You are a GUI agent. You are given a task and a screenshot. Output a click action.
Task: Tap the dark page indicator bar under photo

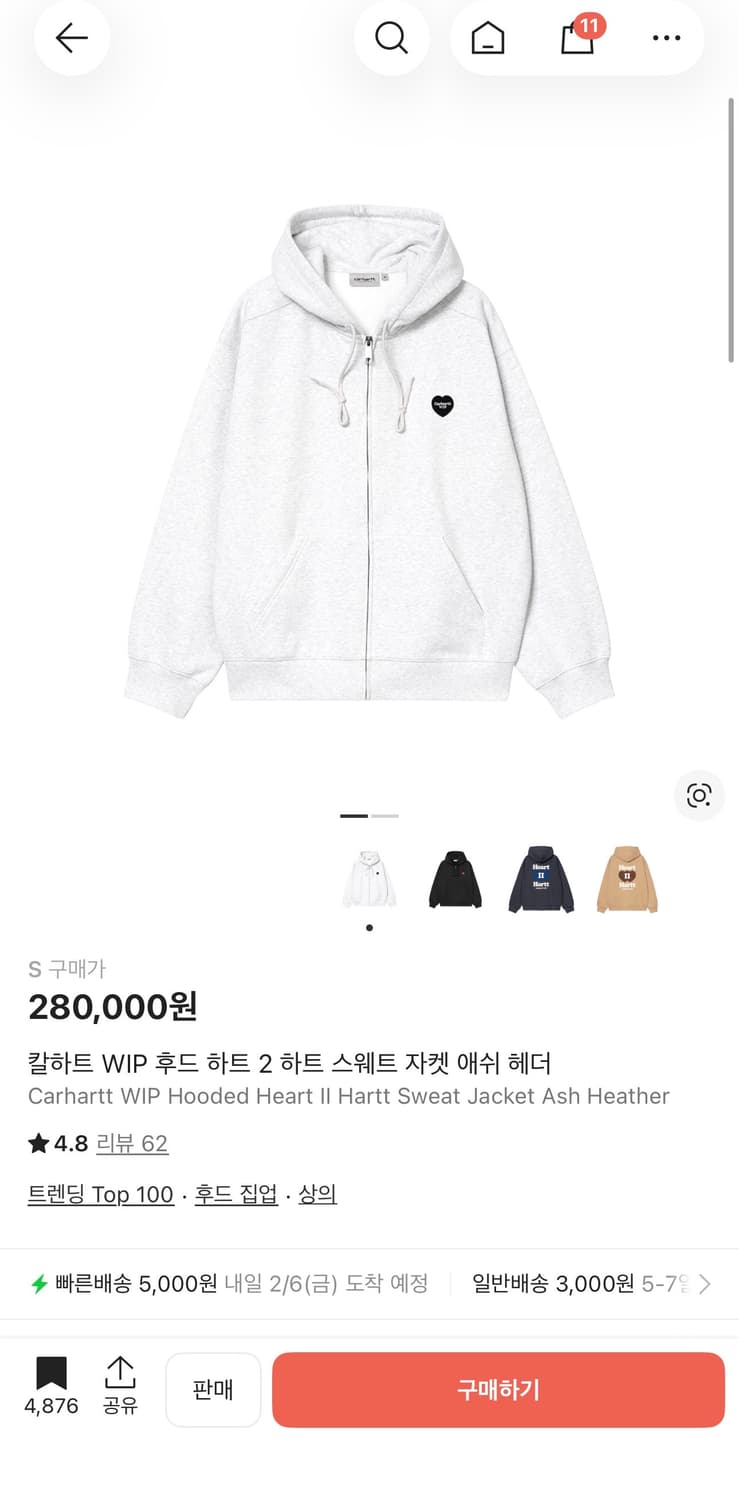pyautogui.click(x=353, y=815)
